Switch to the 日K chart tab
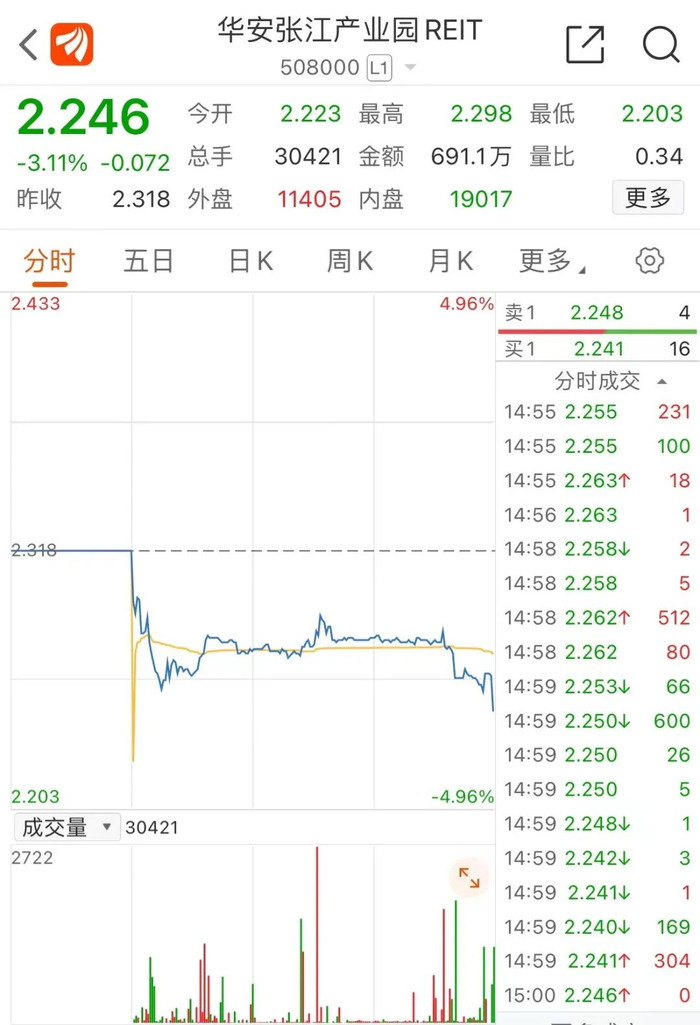Viewport: 700px width, 1025px height. pos(250,262)
